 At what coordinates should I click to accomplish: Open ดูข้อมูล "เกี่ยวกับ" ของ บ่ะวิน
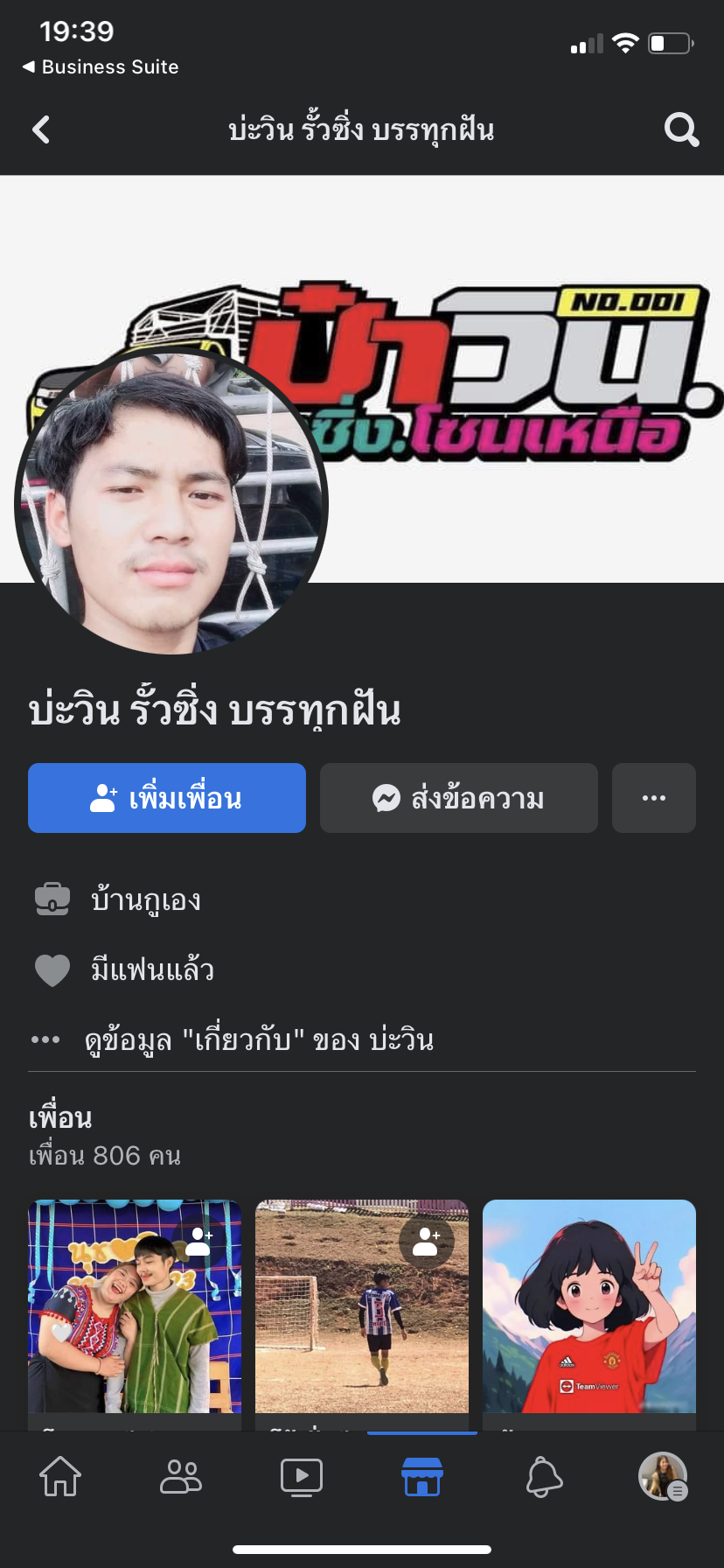259,1039
